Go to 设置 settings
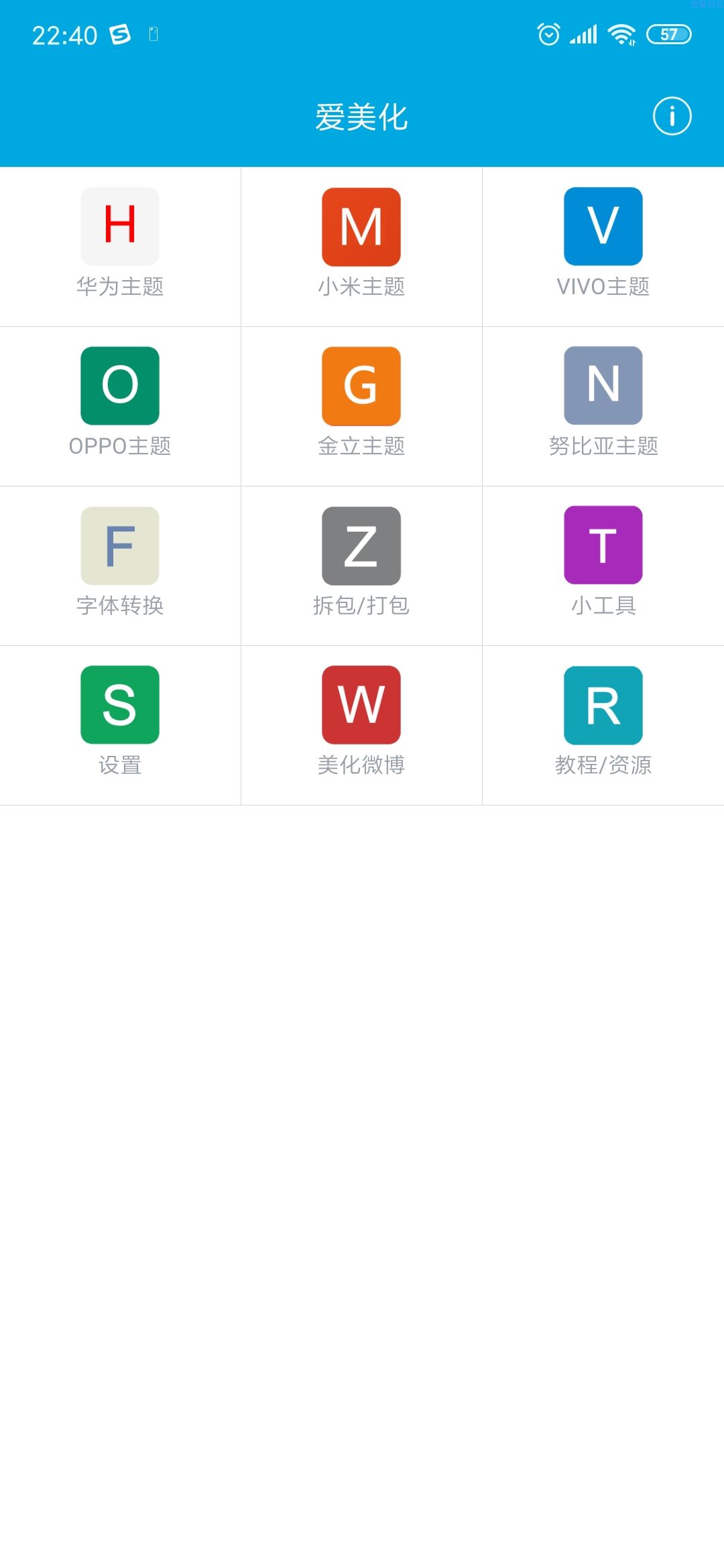The image size is (724, 1568). click(x=120, y=725)
